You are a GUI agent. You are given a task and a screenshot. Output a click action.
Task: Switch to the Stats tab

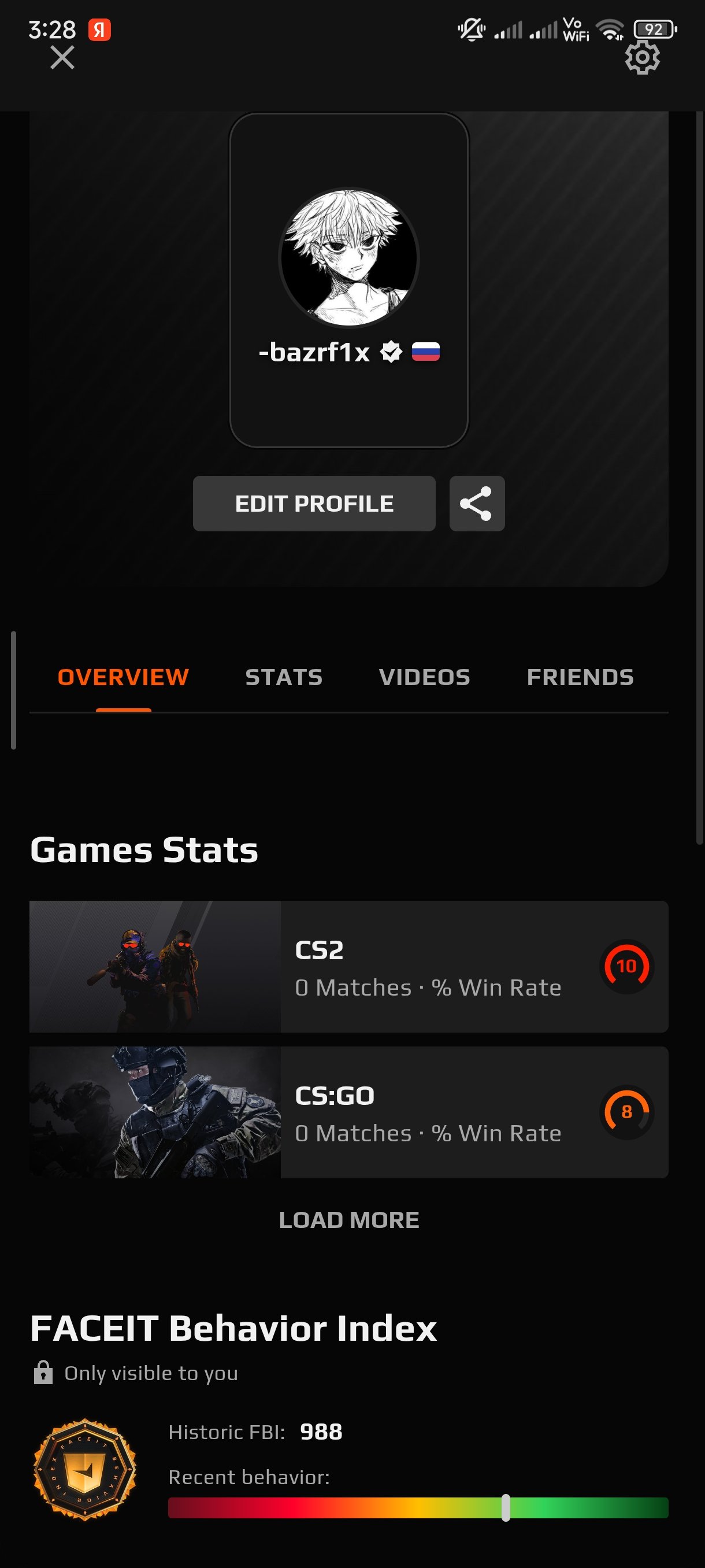click(284, 677)
